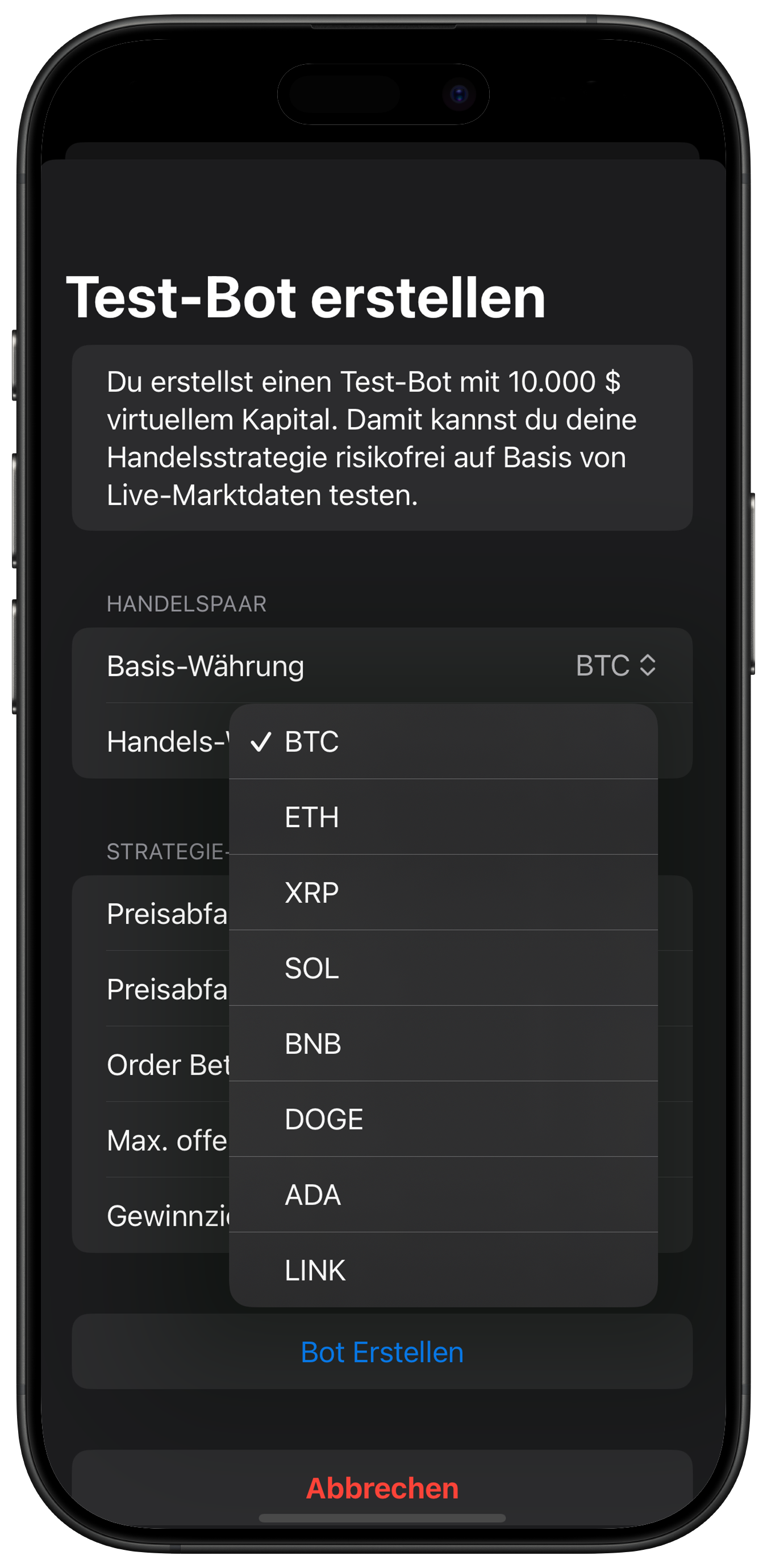Choose LINK as base currency

click(443, 1270)
